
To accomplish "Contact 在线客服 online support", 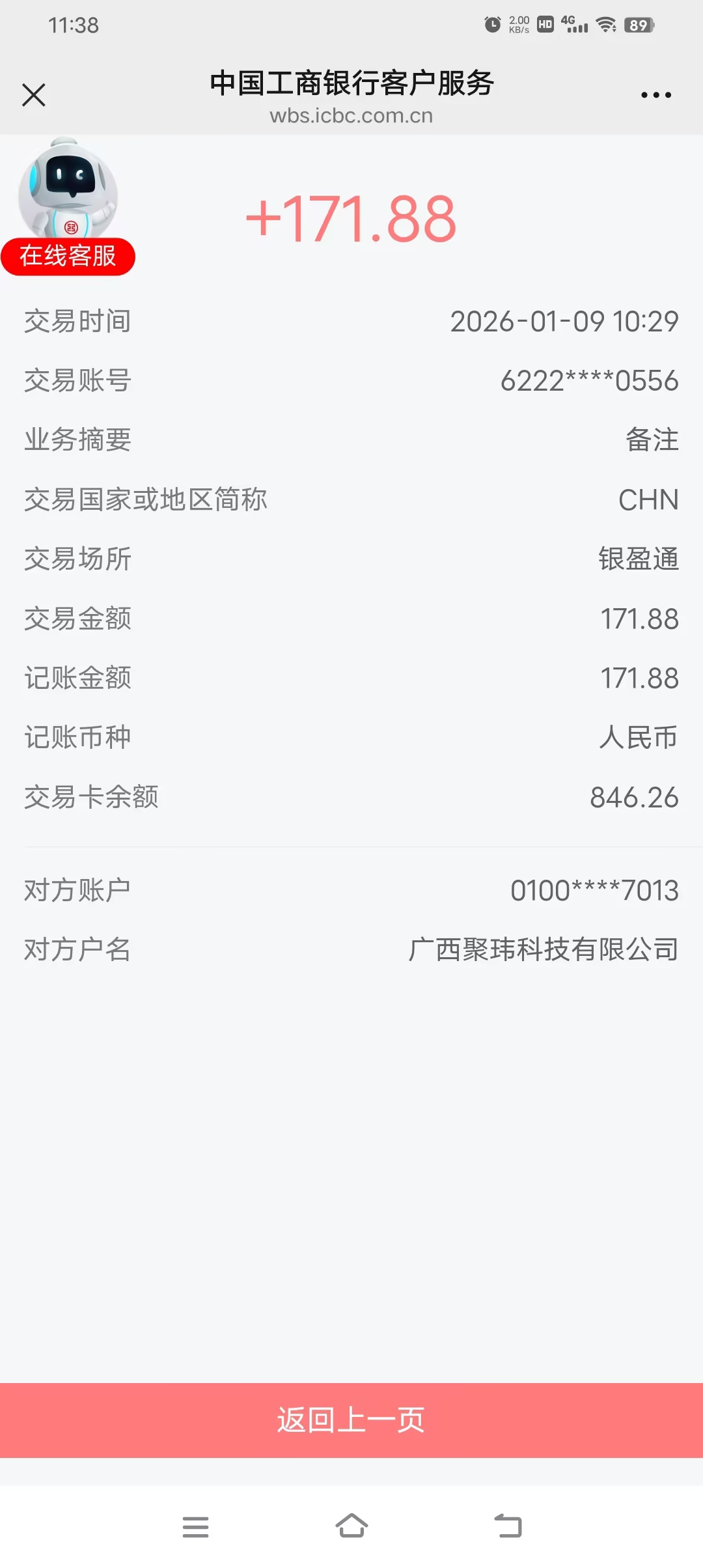I will (68, 255).
